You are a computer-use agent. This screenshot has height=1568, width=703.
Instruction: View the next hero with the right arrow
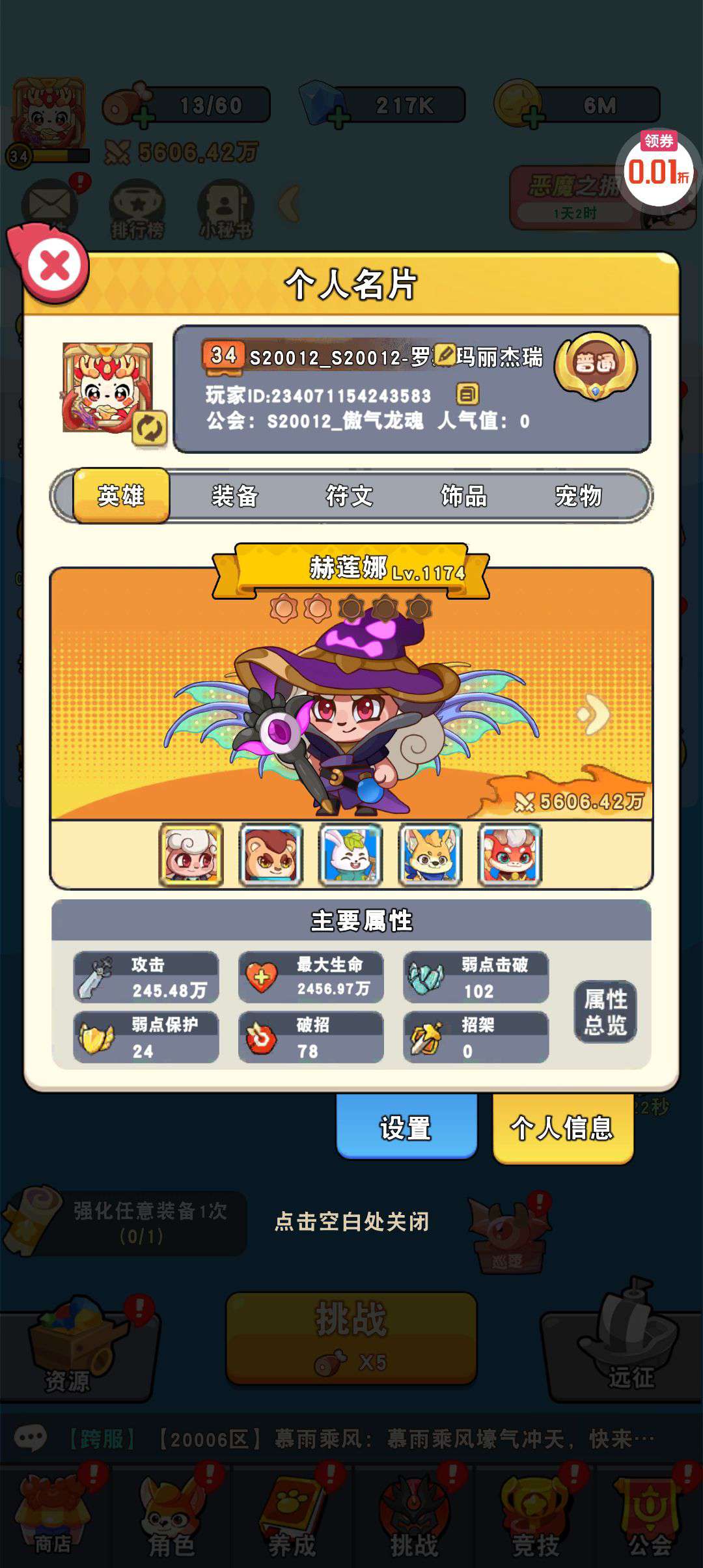point(594,714)
